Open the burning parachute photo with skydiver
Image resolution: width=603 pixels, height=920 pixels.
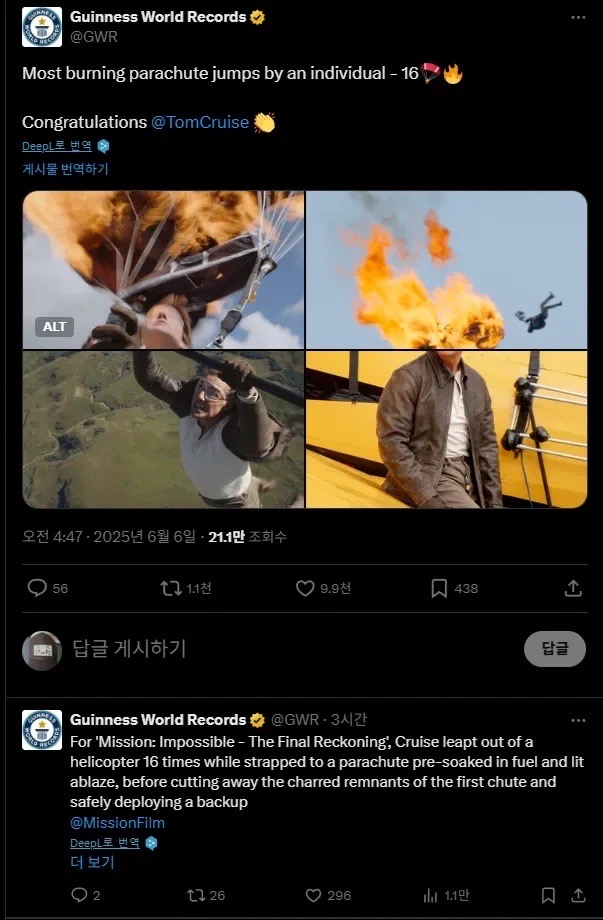coord(446,269)
